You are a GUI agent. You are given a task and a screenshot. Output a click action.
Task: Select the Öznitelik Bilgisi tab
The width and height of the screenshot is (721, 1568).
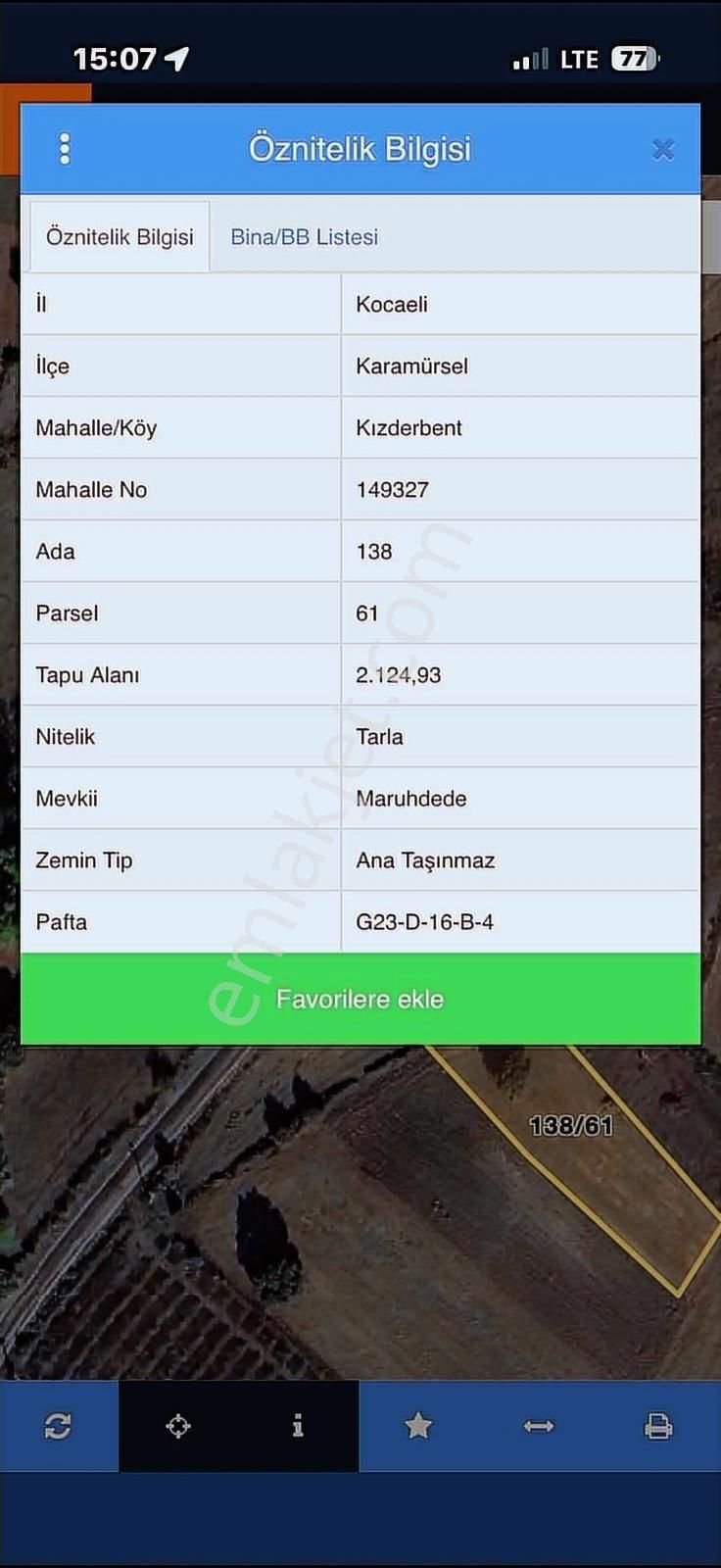click(x=120, y=237)
